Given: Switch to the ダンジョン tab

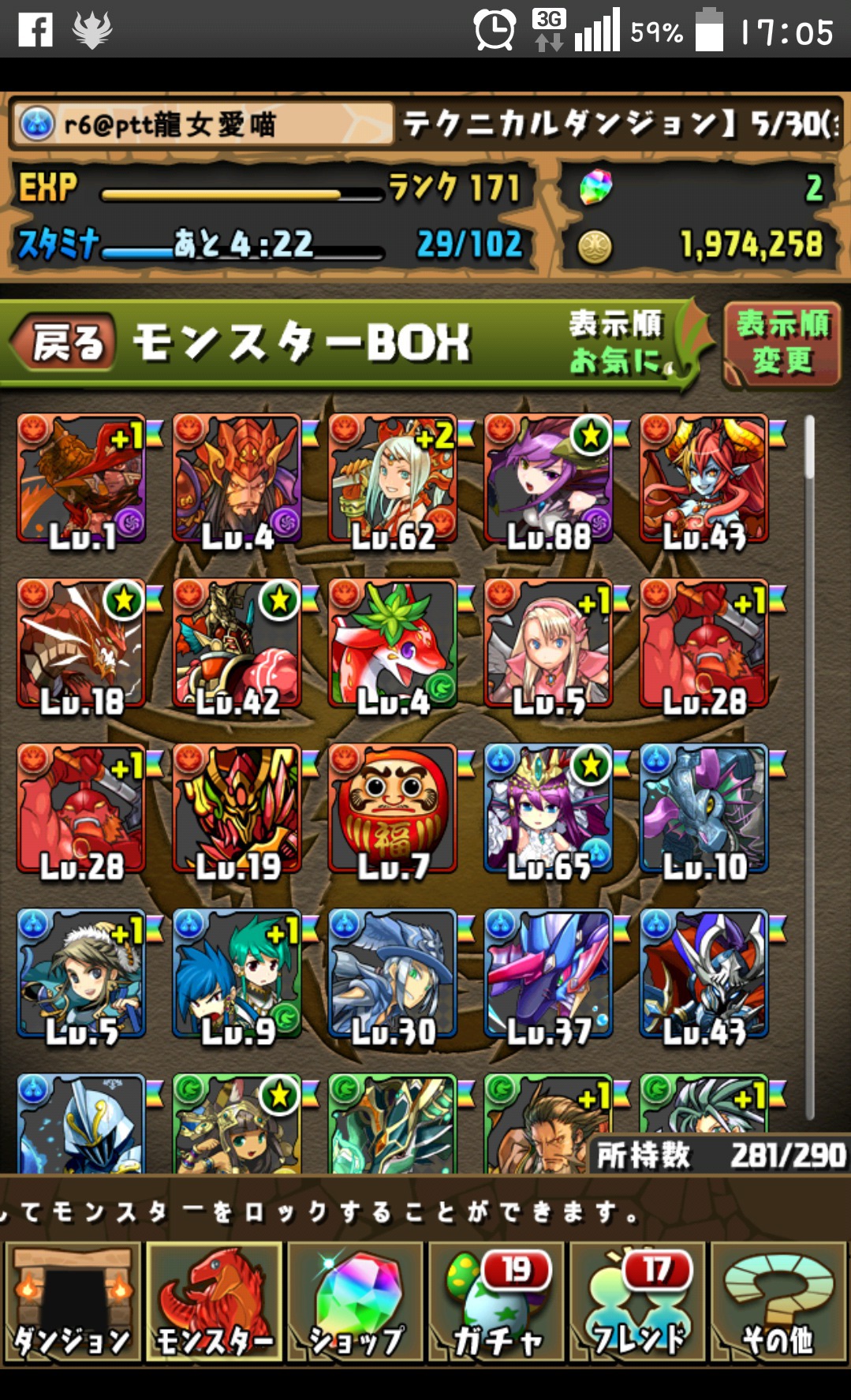Looking at the screenshot, I should [73, 1303].
